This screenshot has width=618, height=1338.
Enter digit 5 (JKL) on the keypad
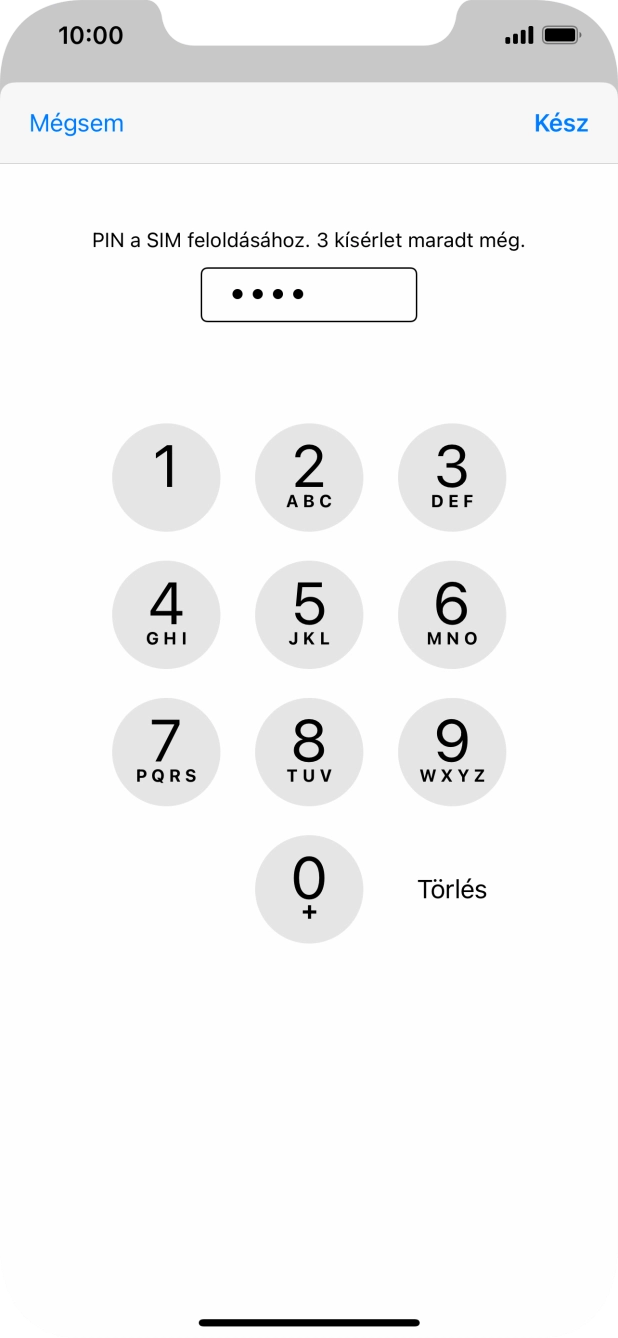click(x=309, y=614)
